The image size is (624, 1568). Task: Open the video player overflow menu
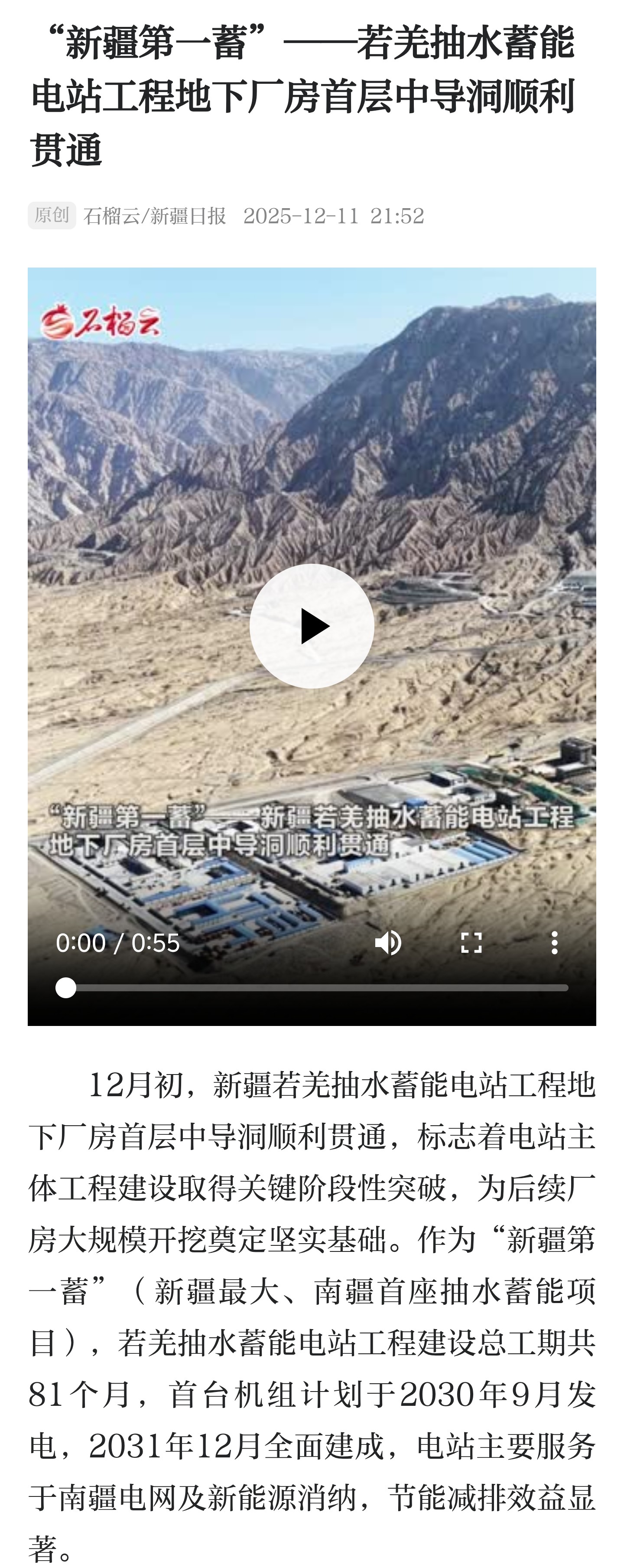554,942
